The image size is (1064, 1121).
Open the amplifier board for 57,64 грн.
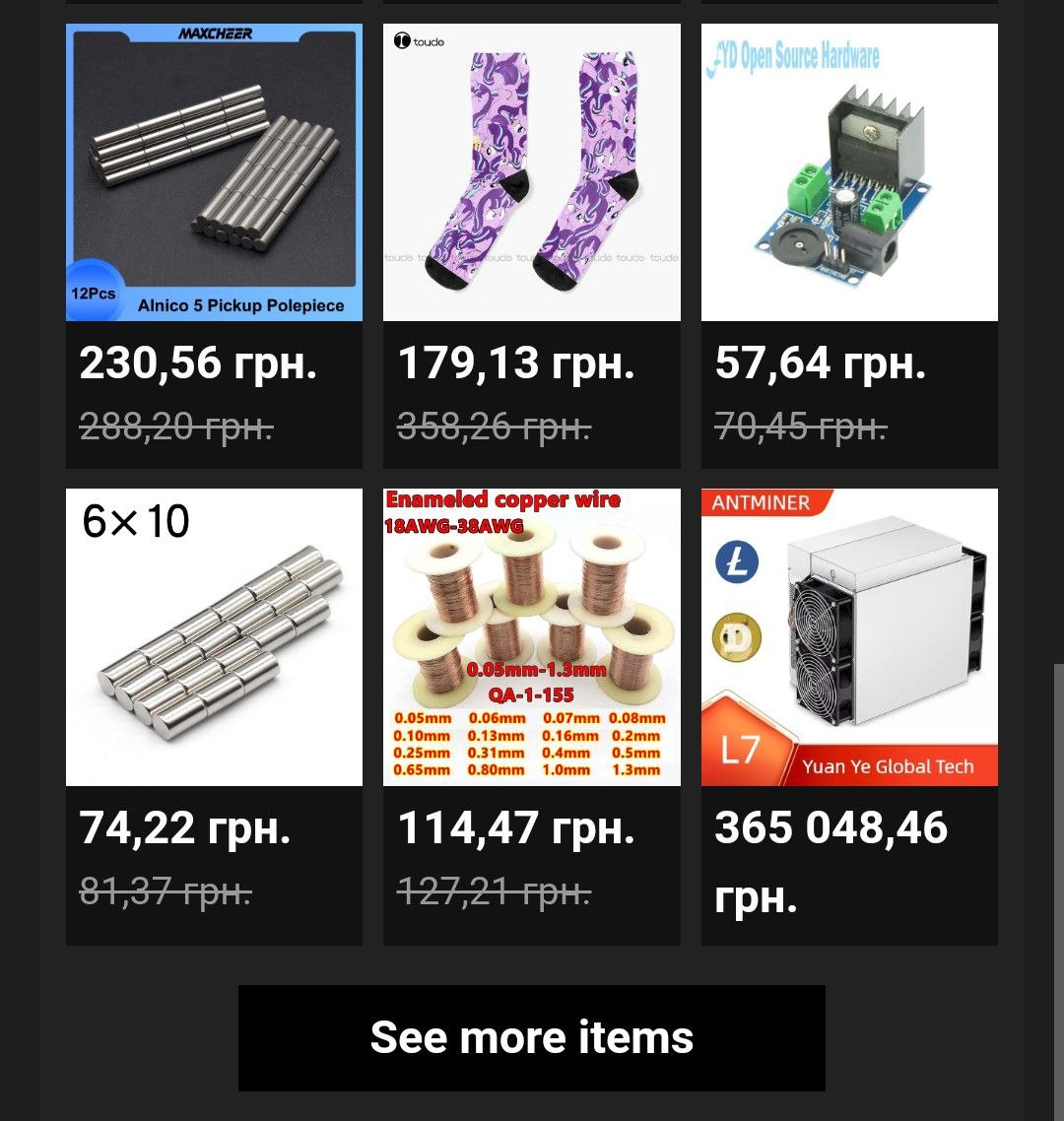(849, 172)
